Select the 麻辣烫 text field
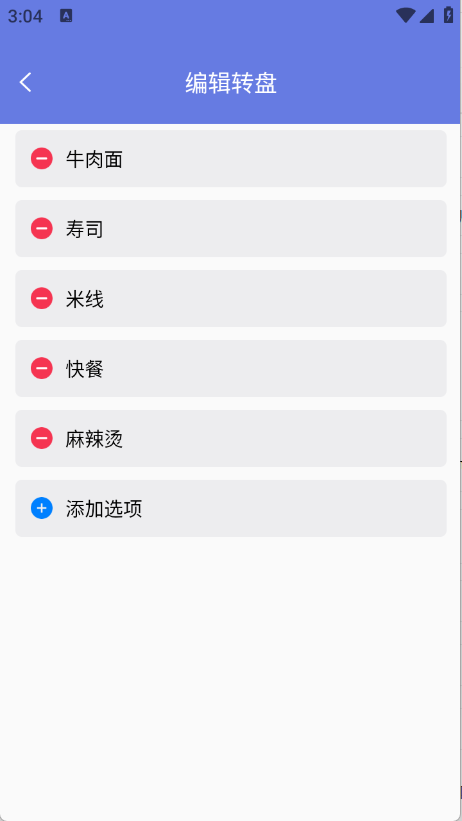 click(x=249, y=439)
